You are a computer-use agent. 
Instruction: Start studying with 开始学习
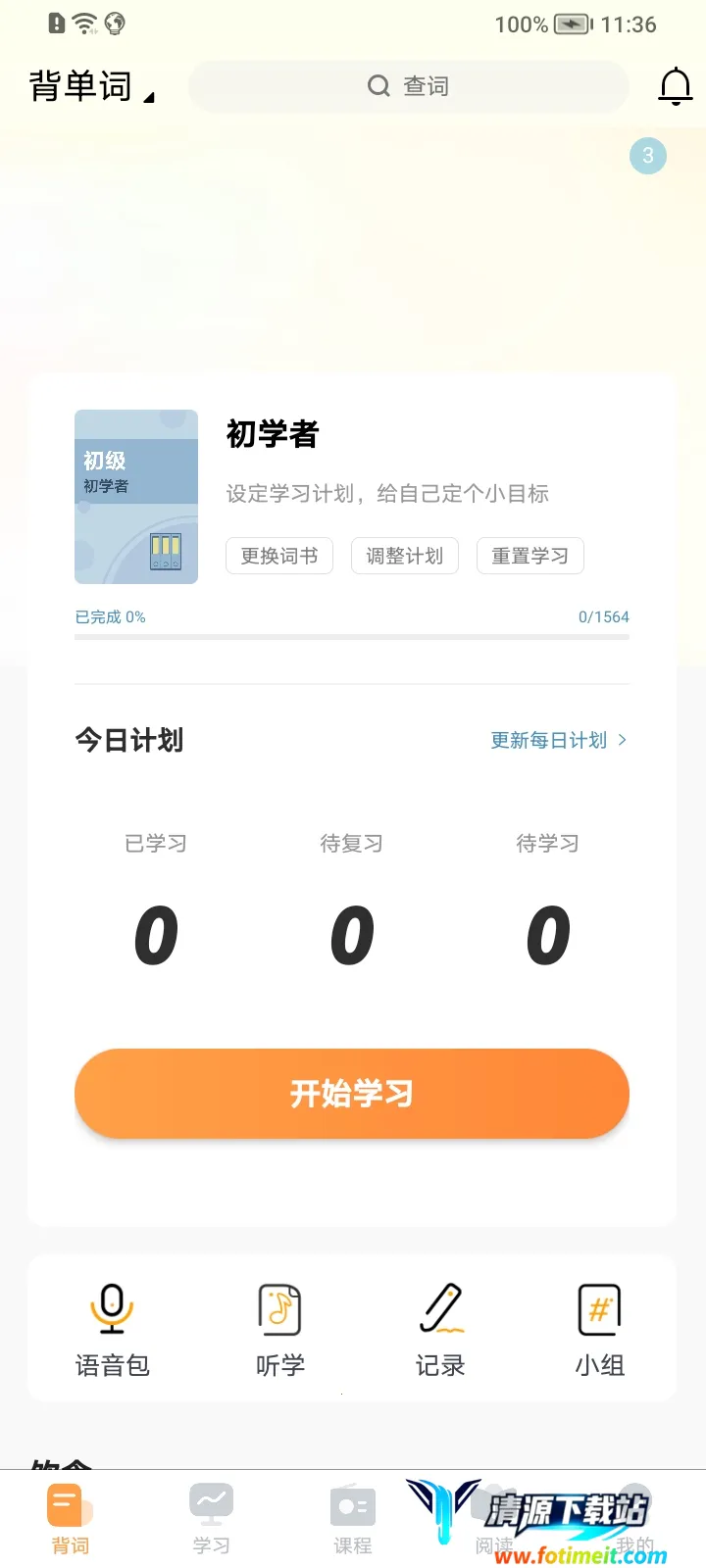351,1094
